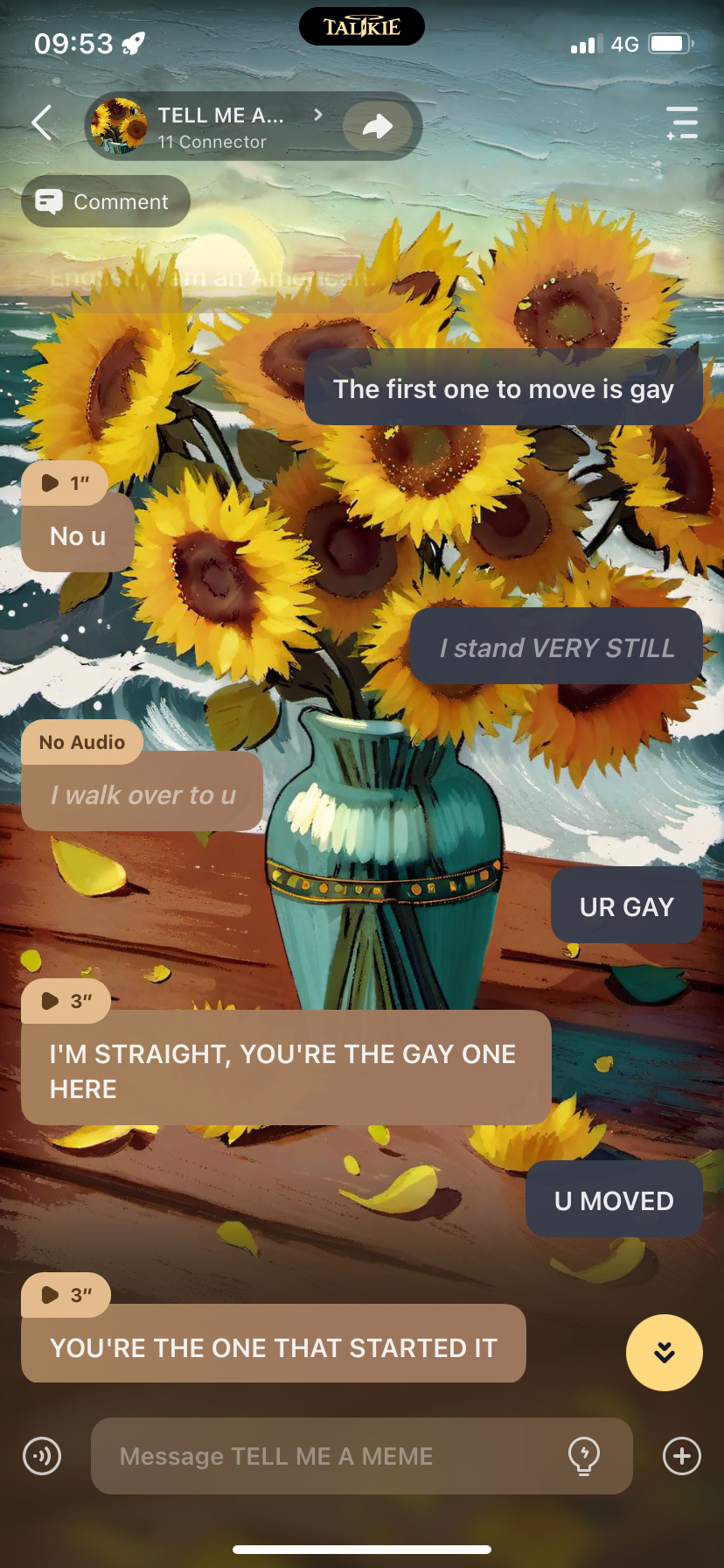Play the 1" audio on "No u"
The height and width of the screenshot is (1568, 724).
pyautogui.click(x=64, y=483)
